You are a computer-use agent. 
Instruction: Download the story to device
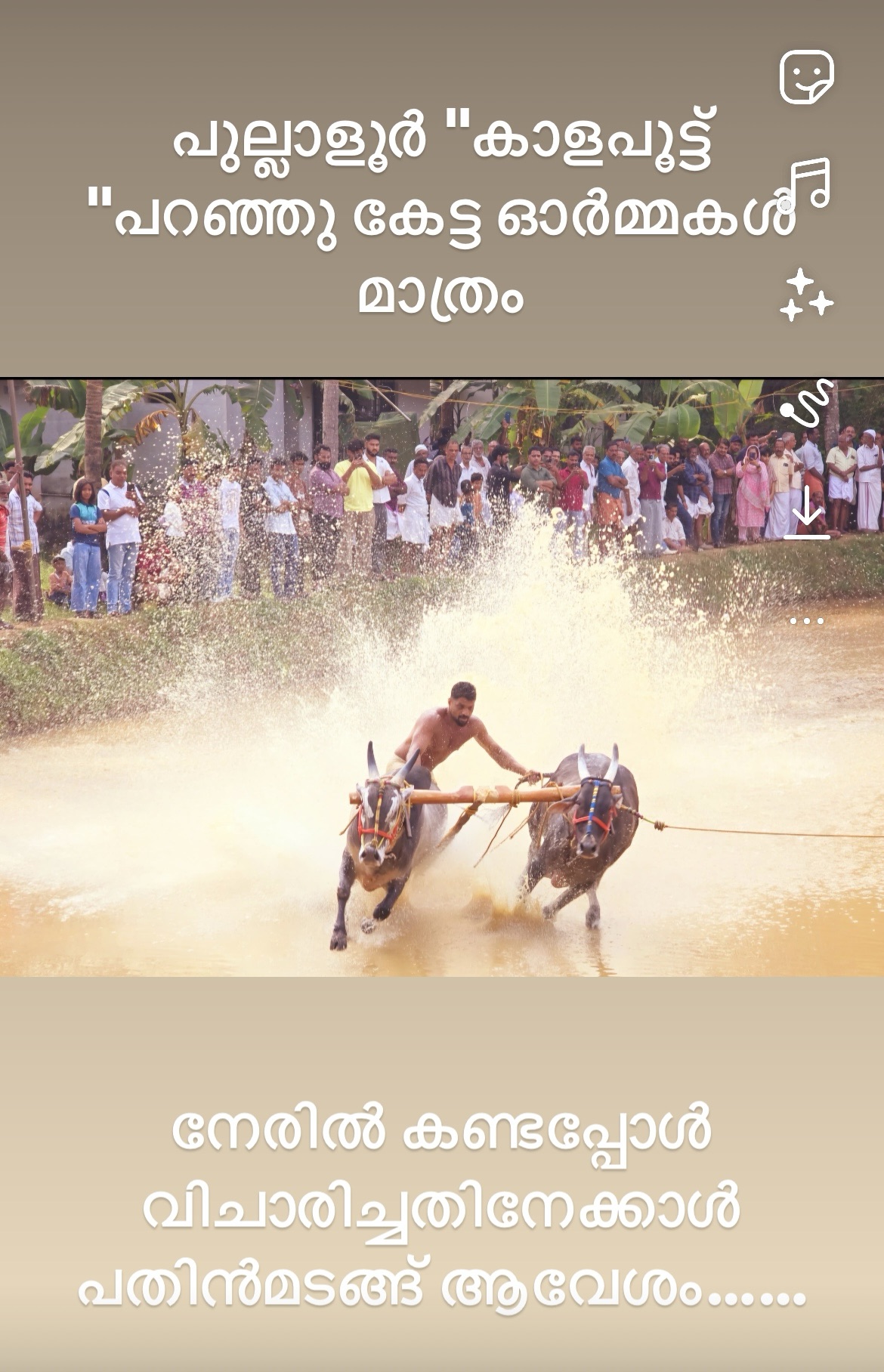coord(807,512)
